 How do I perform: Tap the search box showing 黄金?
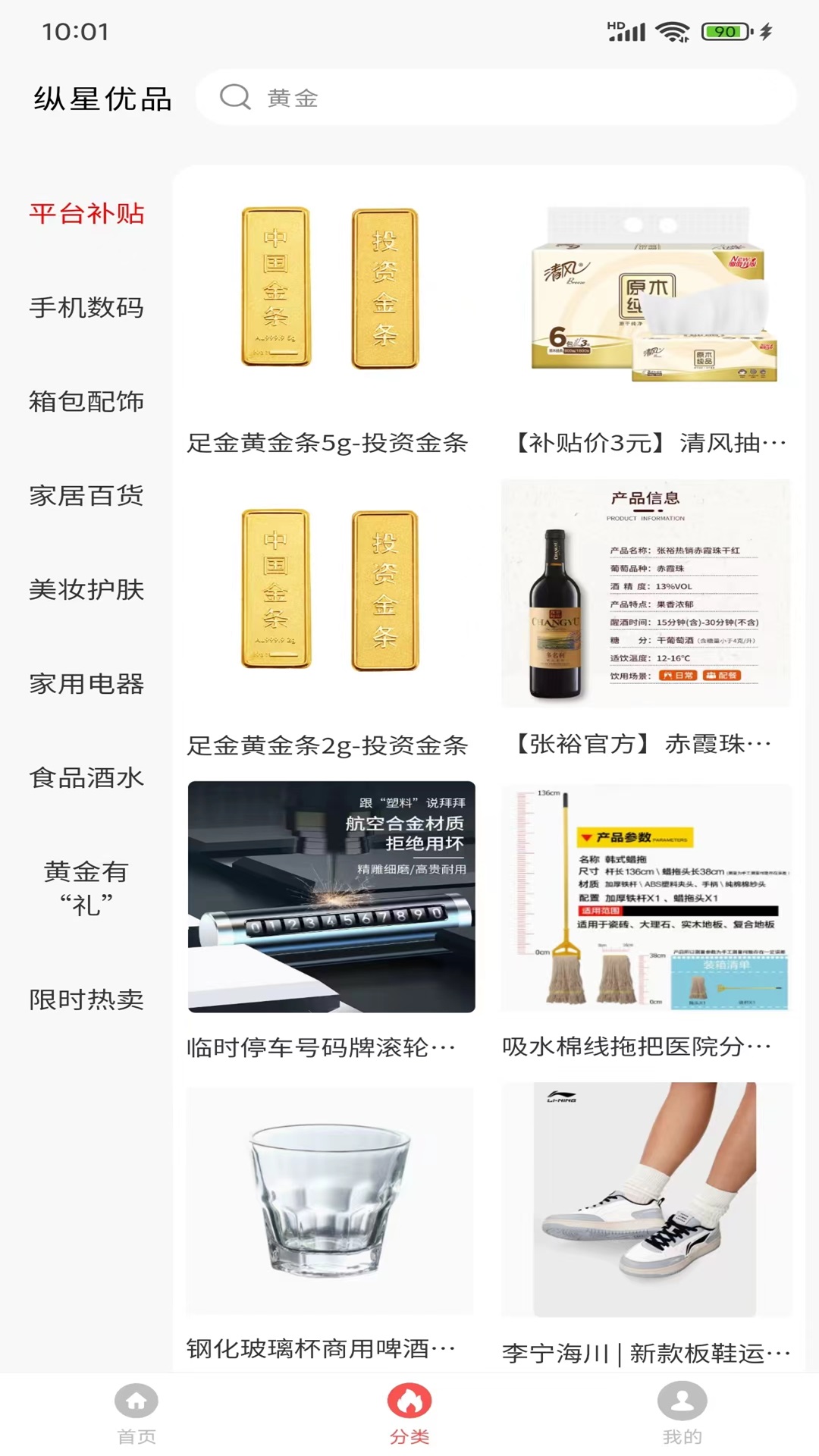pos(496,98)
